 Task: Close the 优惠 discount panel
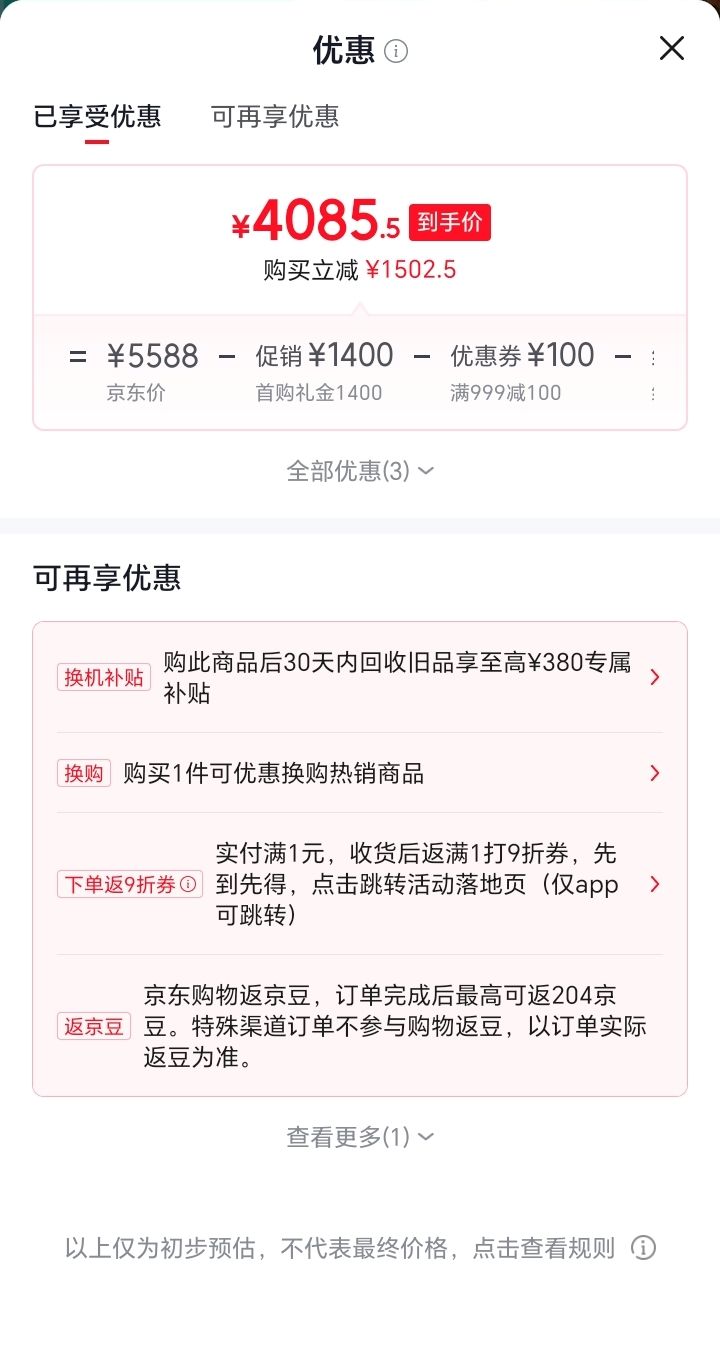(x=672, y=48)
